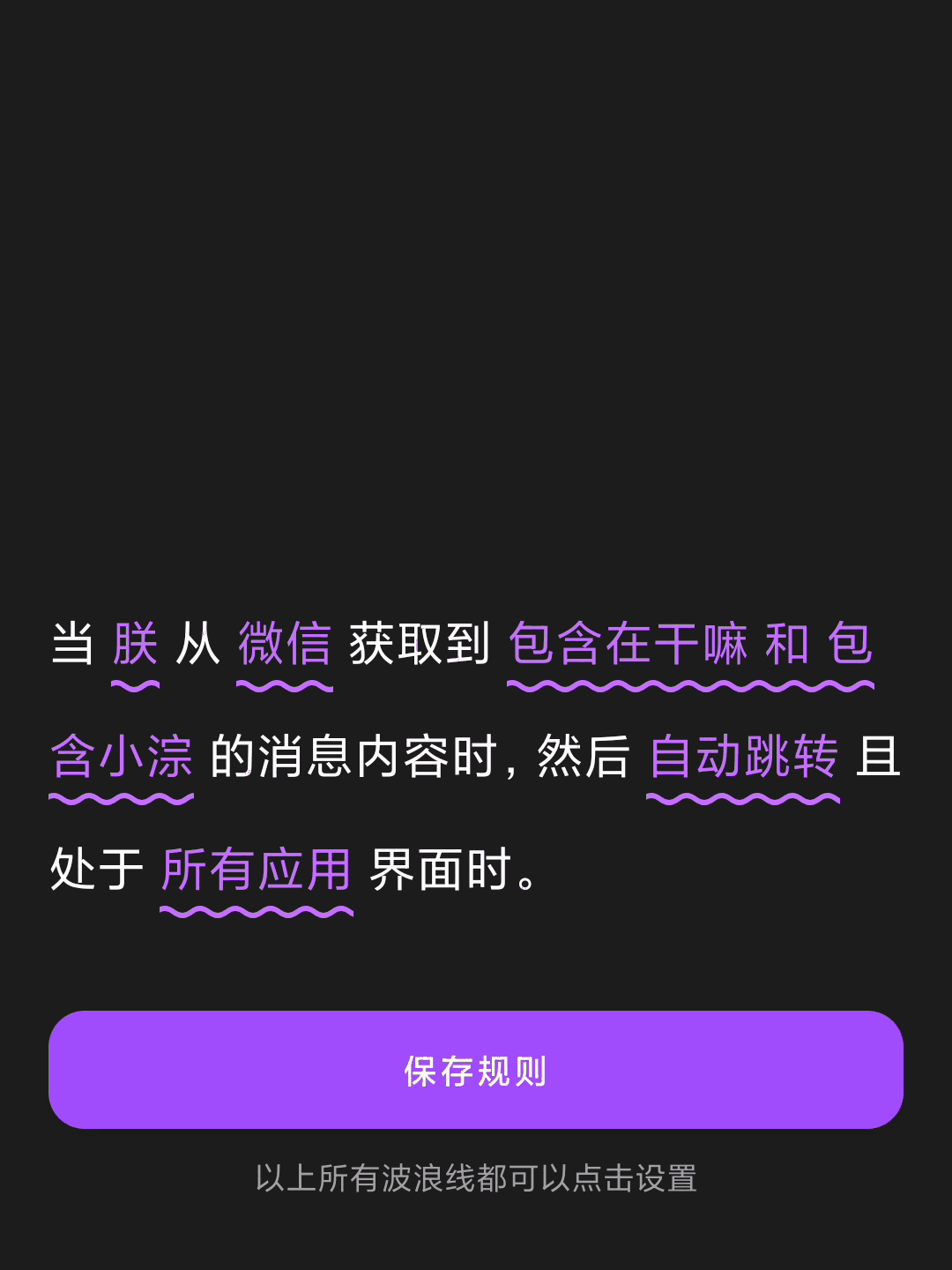Tap 自动跳转 to toggle the jump behavior

(x=743, y=758)
